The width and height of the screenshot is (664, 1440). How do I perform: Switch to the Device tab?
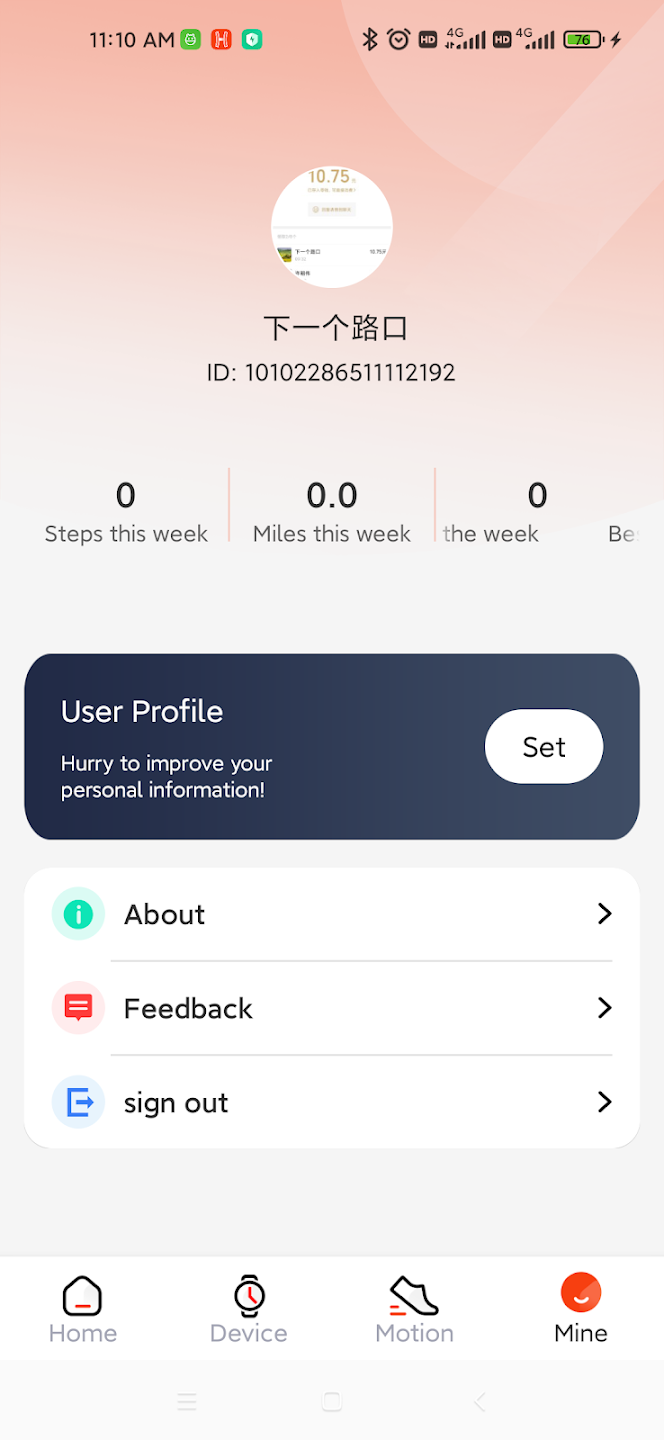249,1309
